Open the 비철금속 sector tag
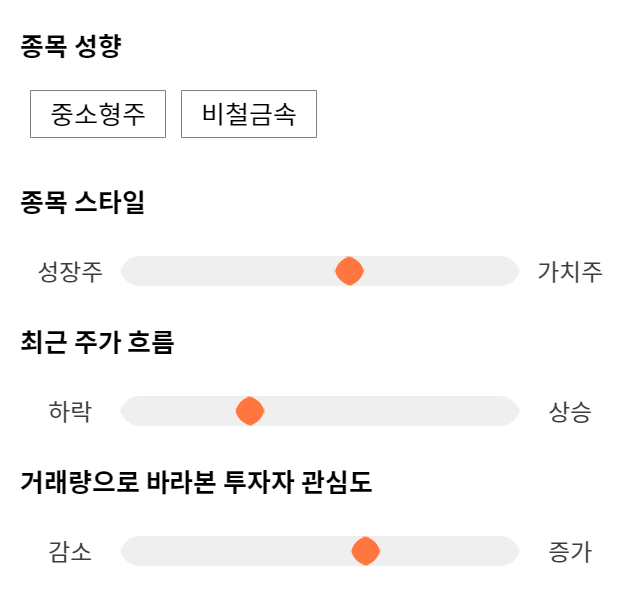This screenshot has height=606, width=640. 249,114
